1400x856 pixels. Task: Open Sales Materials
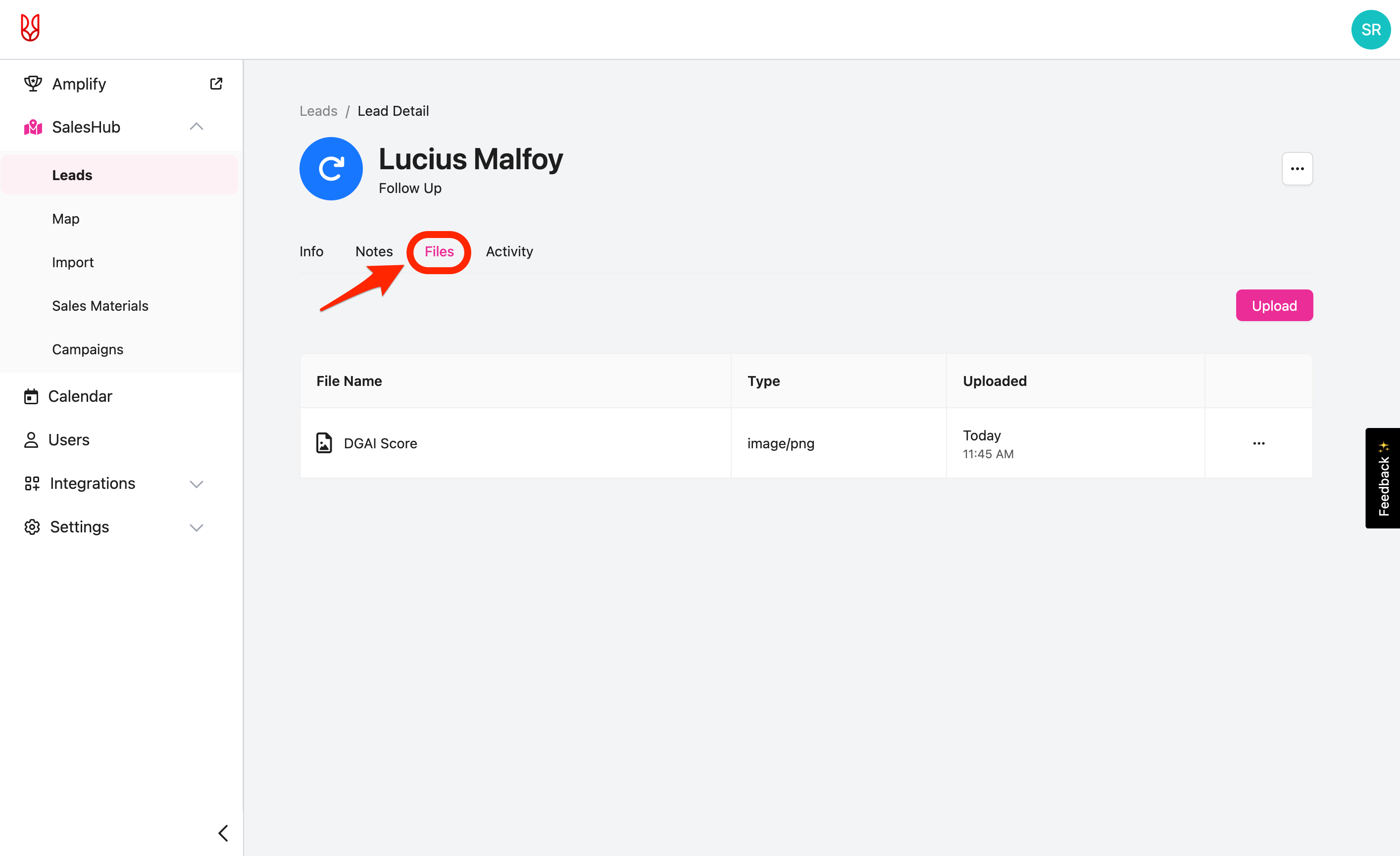(x=100, y=306)
